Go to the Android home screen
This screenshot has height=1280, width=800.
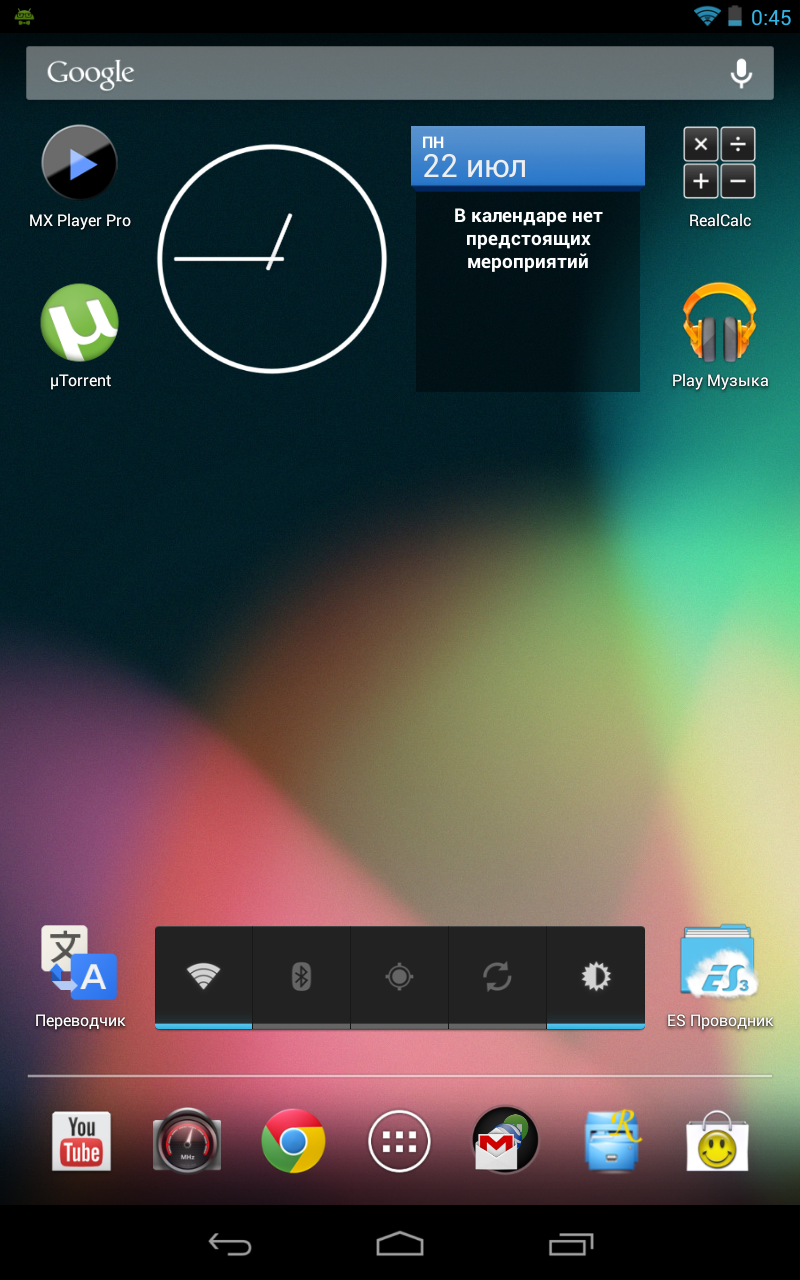pyautogui.click(x=400, y=1243)
